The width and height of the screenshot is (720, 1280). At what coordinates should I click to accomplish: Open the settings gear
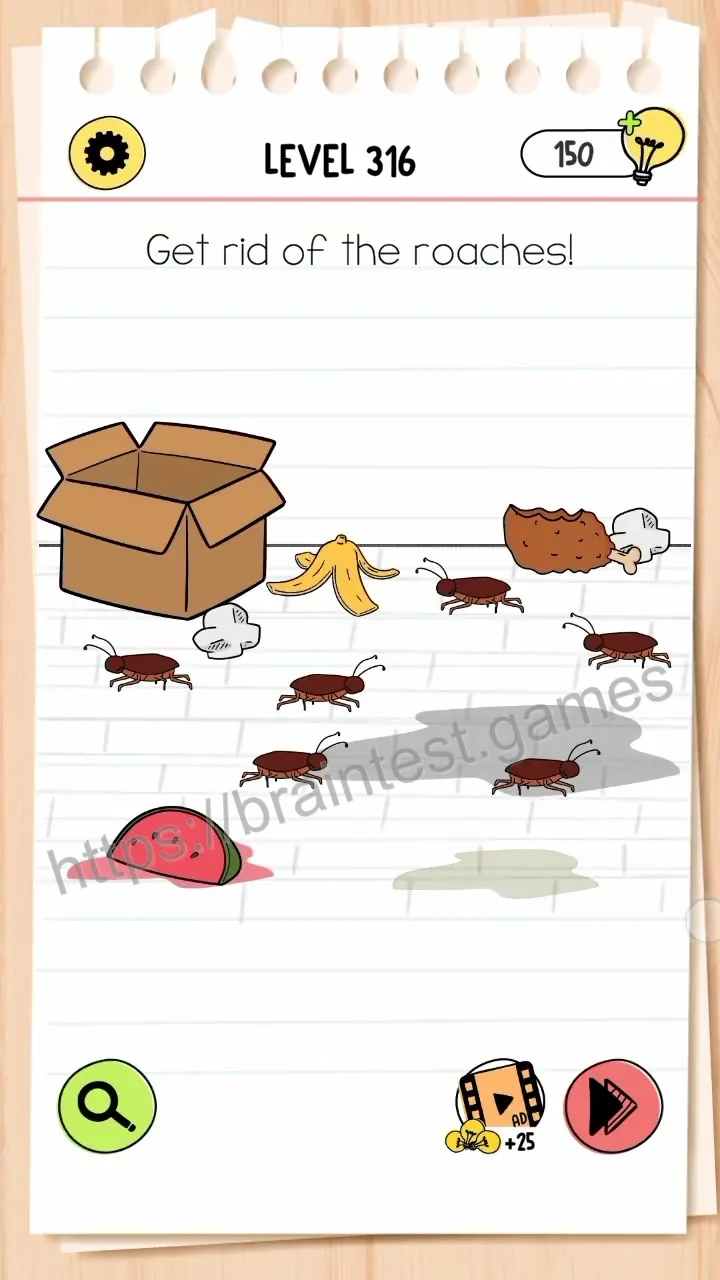(x=107, y=154)
